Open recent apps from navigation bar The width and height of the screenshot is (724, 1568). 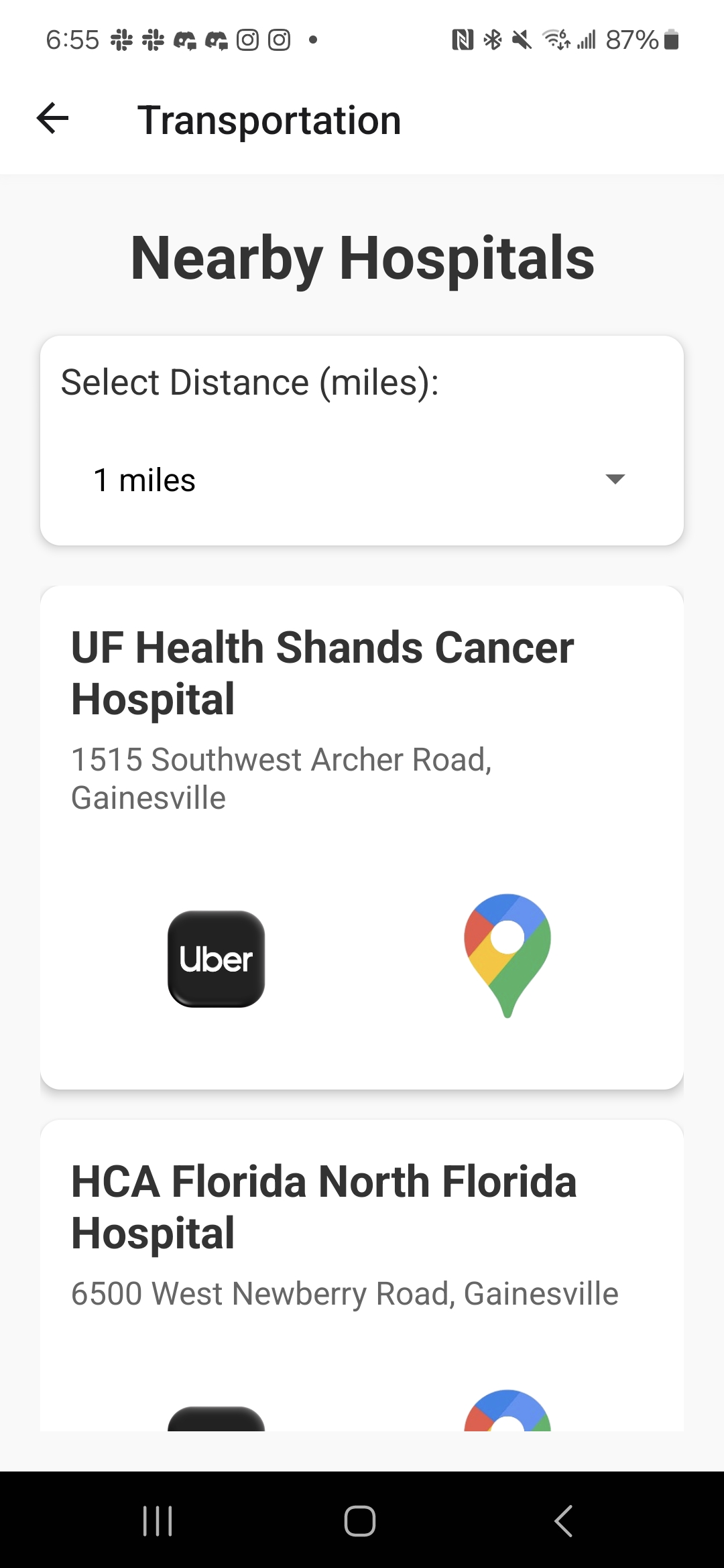pyautogui.click(x=158, y=1520)
